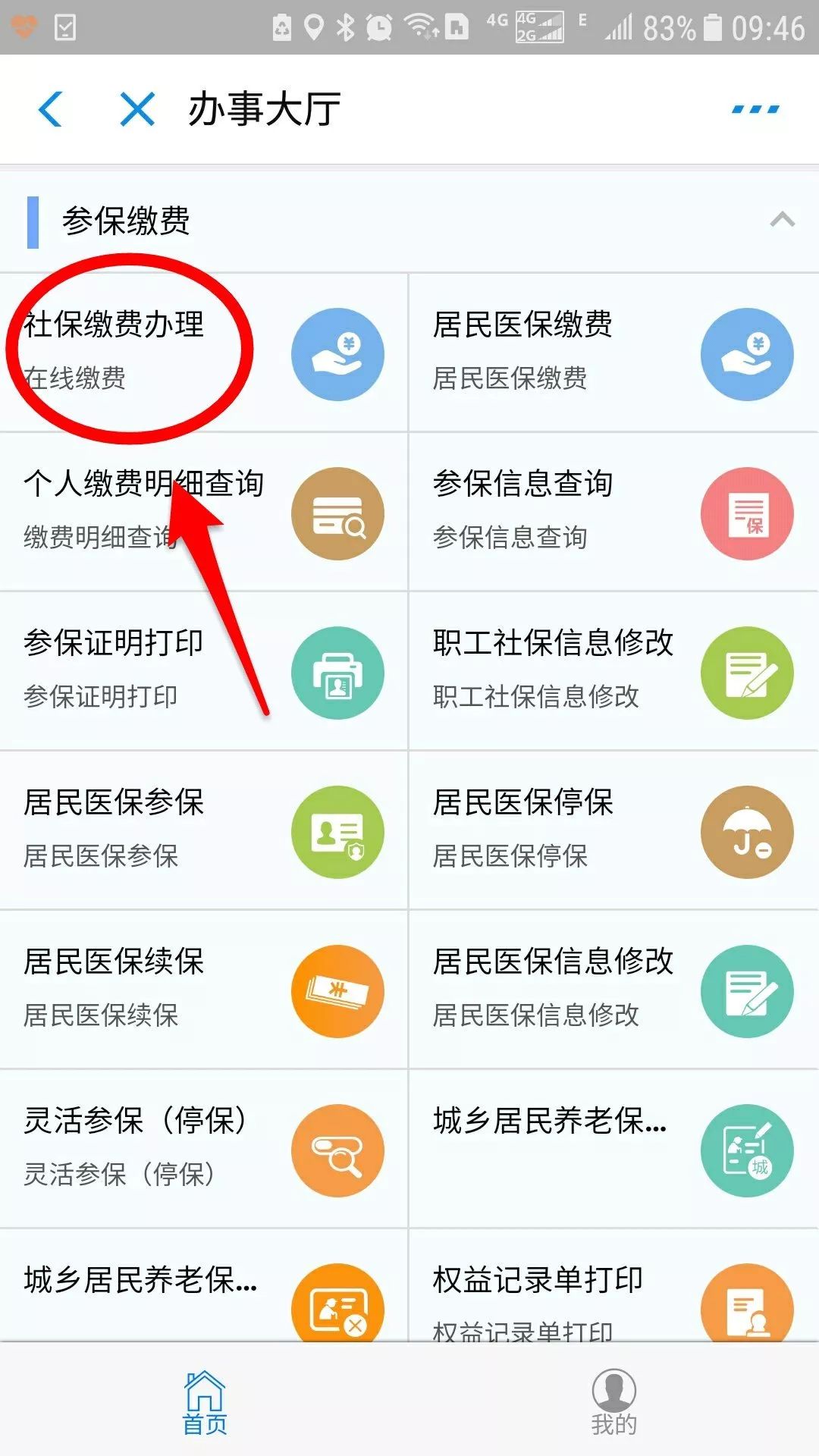The image size is (819, 1456).
Task: Open 居民医保参保 ID-card icon
Action: [x=338, y=831]
